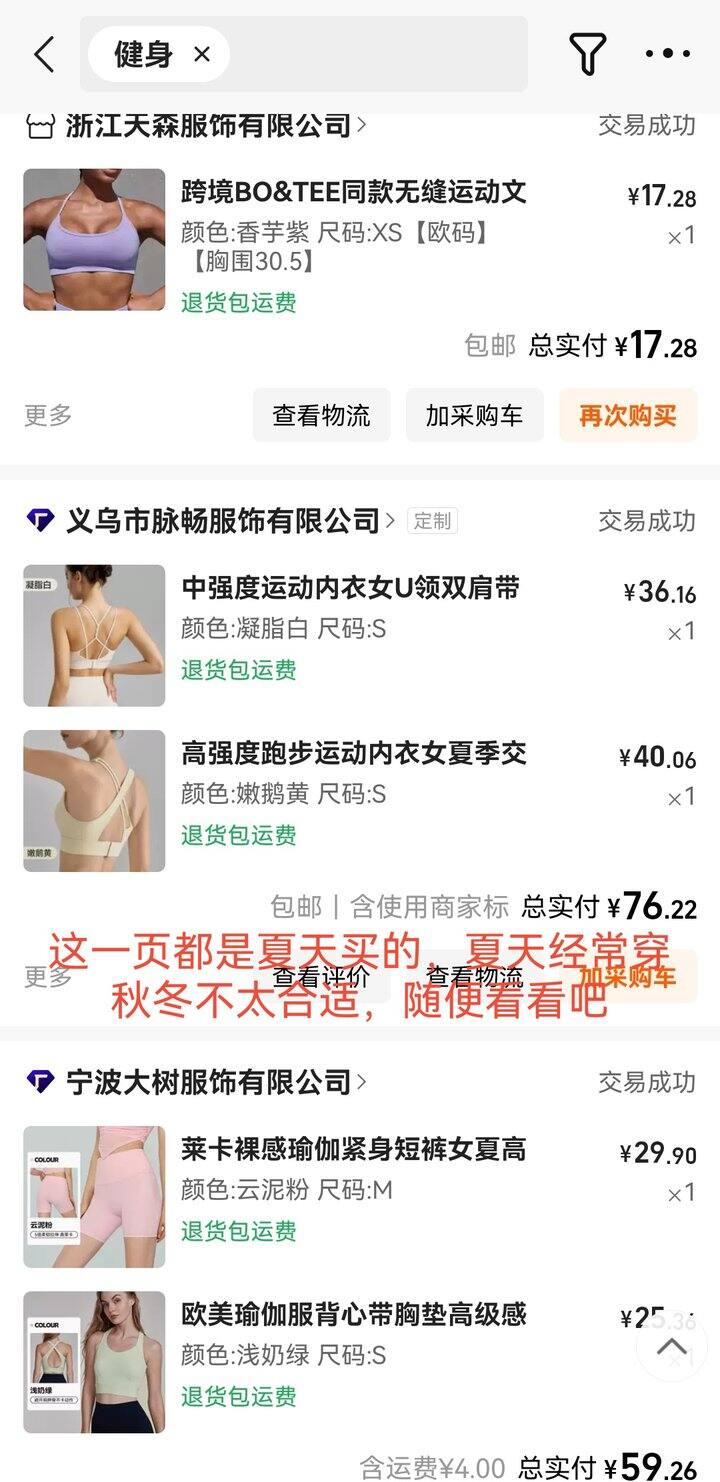Open the three-dot overflow menu
This screenshot has width=720, height=1482.
(668, 54)
